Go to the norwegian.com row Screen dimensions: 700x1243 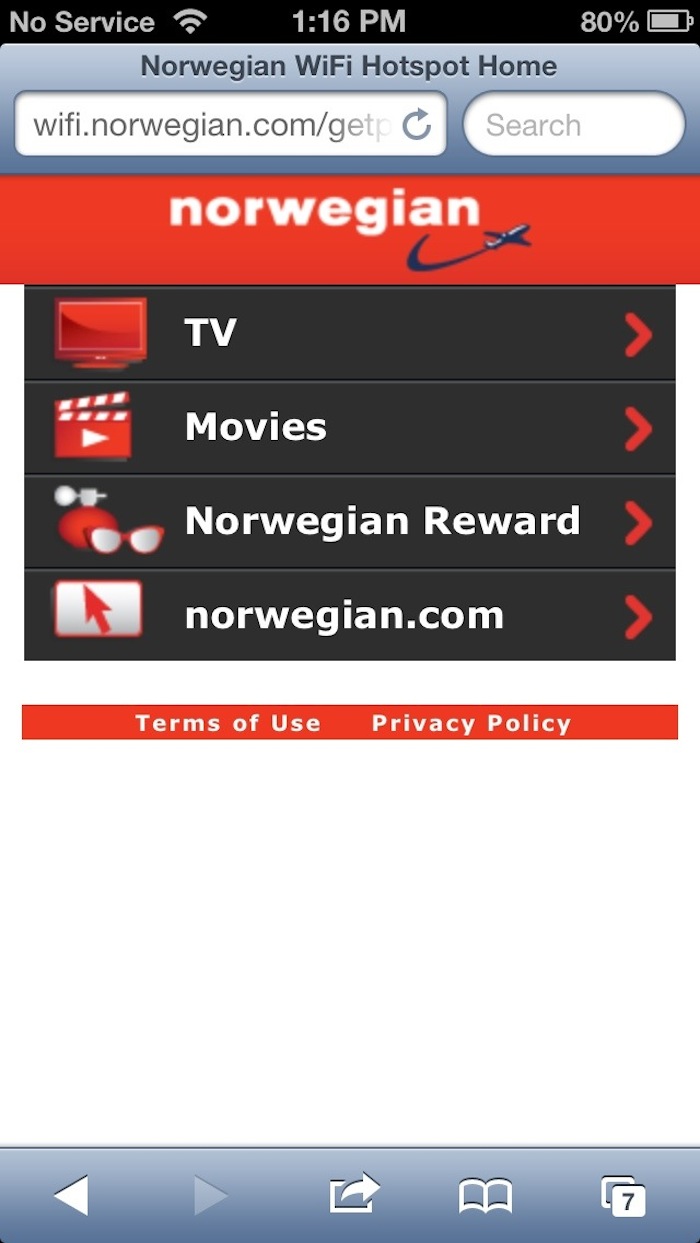(x=349, y=615)
